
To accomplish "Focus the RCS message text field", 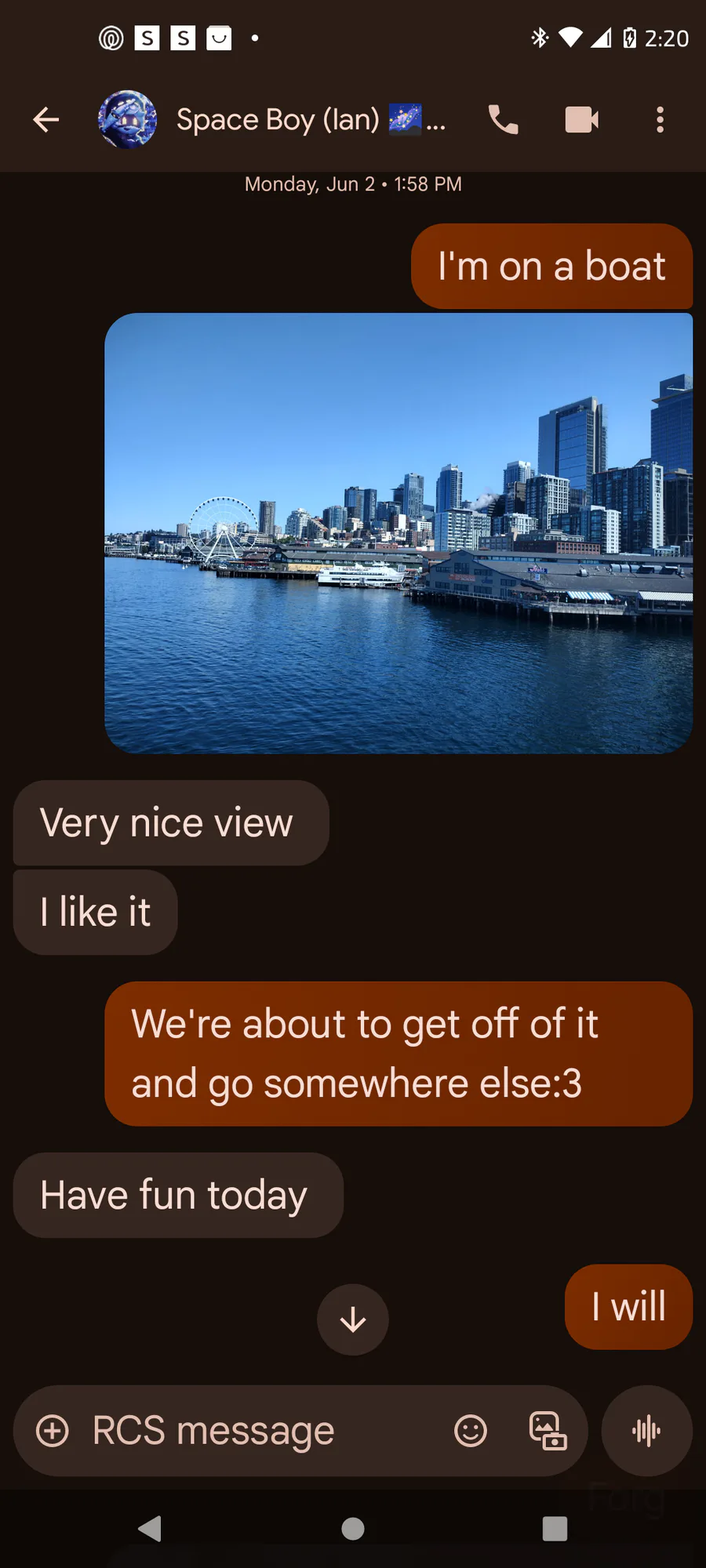I will click(259, 1431).
